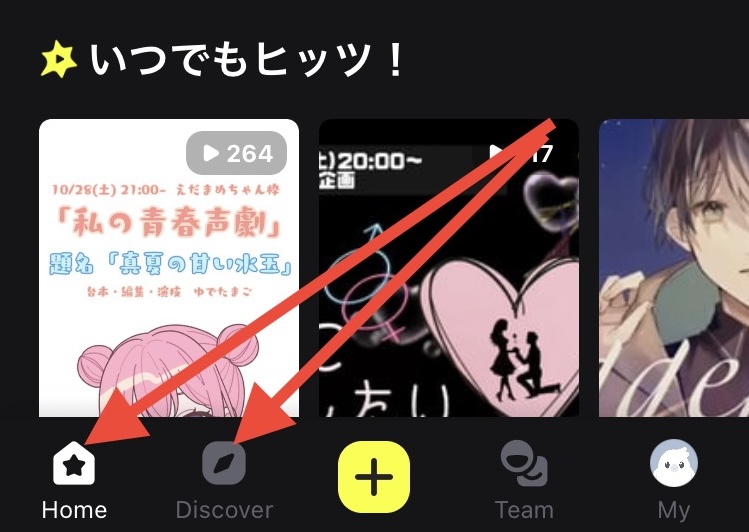Viewport: 749px width, 532px height.
Task: Open the anime boy illustration card
Action: click(673, 268)
